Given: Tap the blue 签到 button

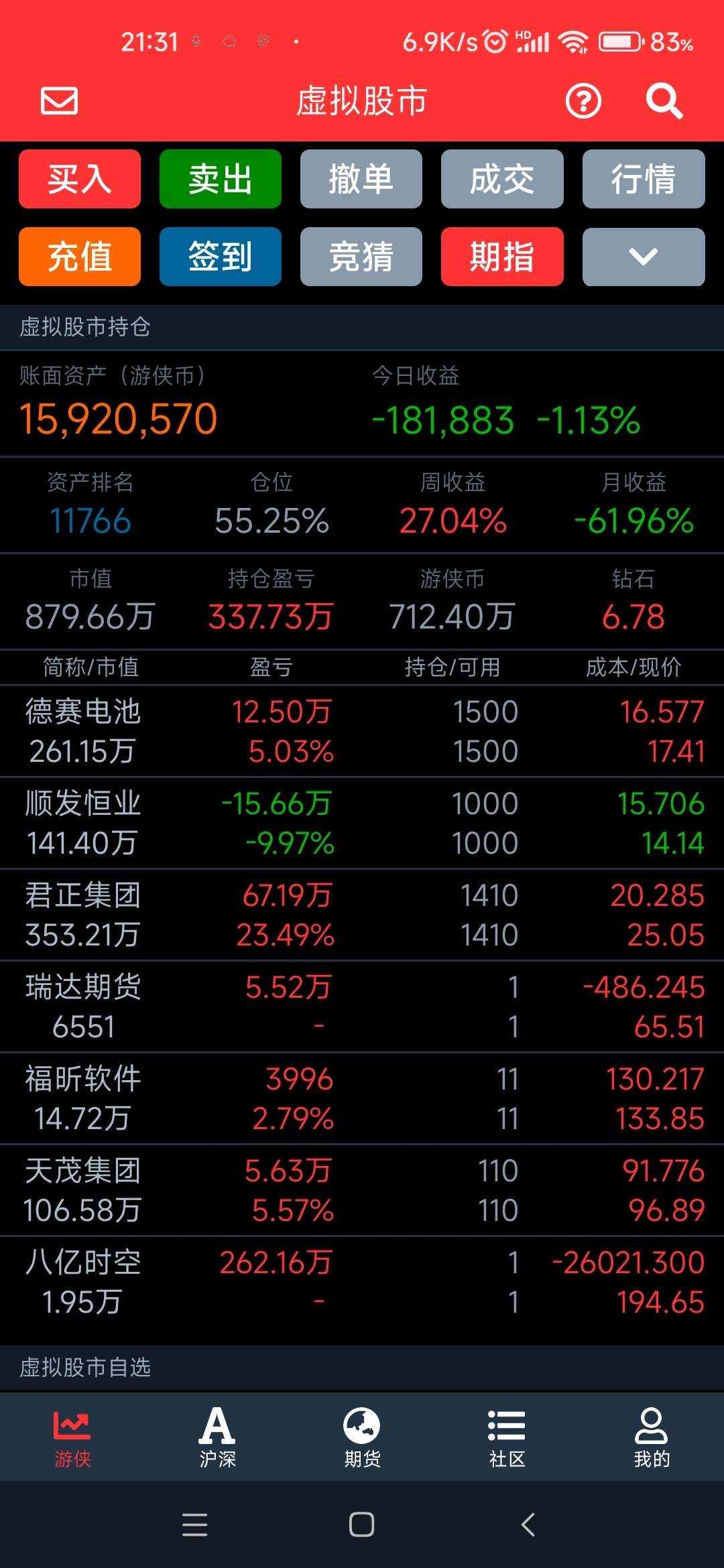Looking at the screenshot, I should pos(221,257).
